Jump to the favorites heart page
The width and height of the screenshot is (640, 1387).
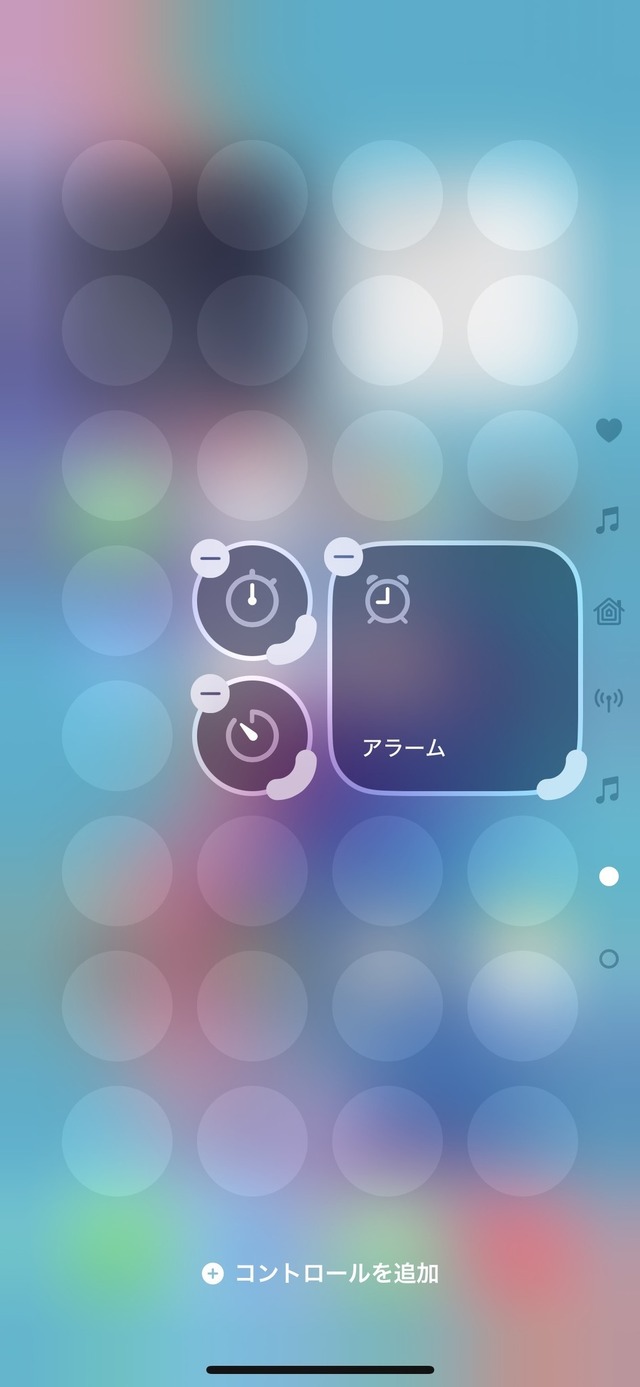[608, 430]
